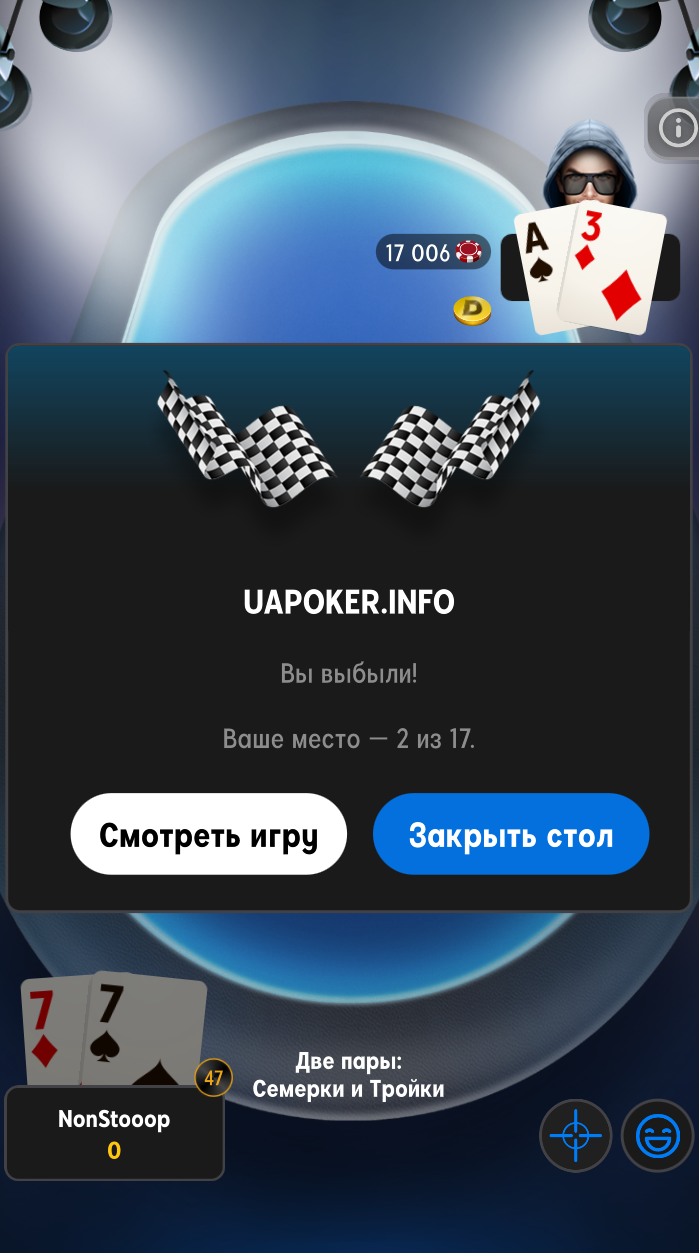This screenshot has height=1253, width=699.
Task: Tap the Смотреть игру button
Action: tap(208, 834)
